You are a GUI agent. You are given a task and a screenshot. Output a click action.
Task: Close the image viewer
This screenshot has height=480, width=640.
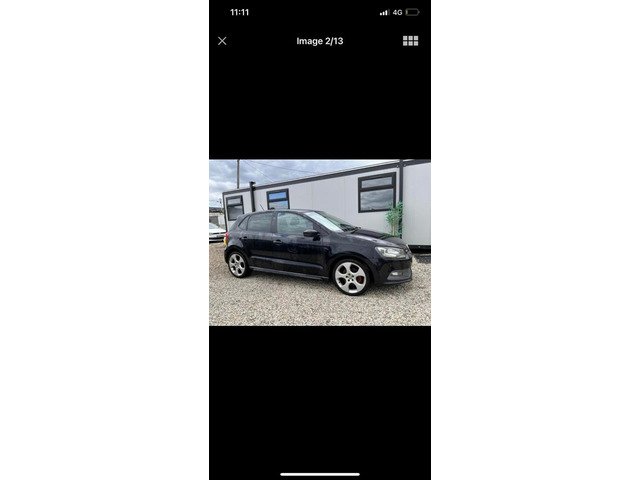pyautogui.click(x=222, y=41)
